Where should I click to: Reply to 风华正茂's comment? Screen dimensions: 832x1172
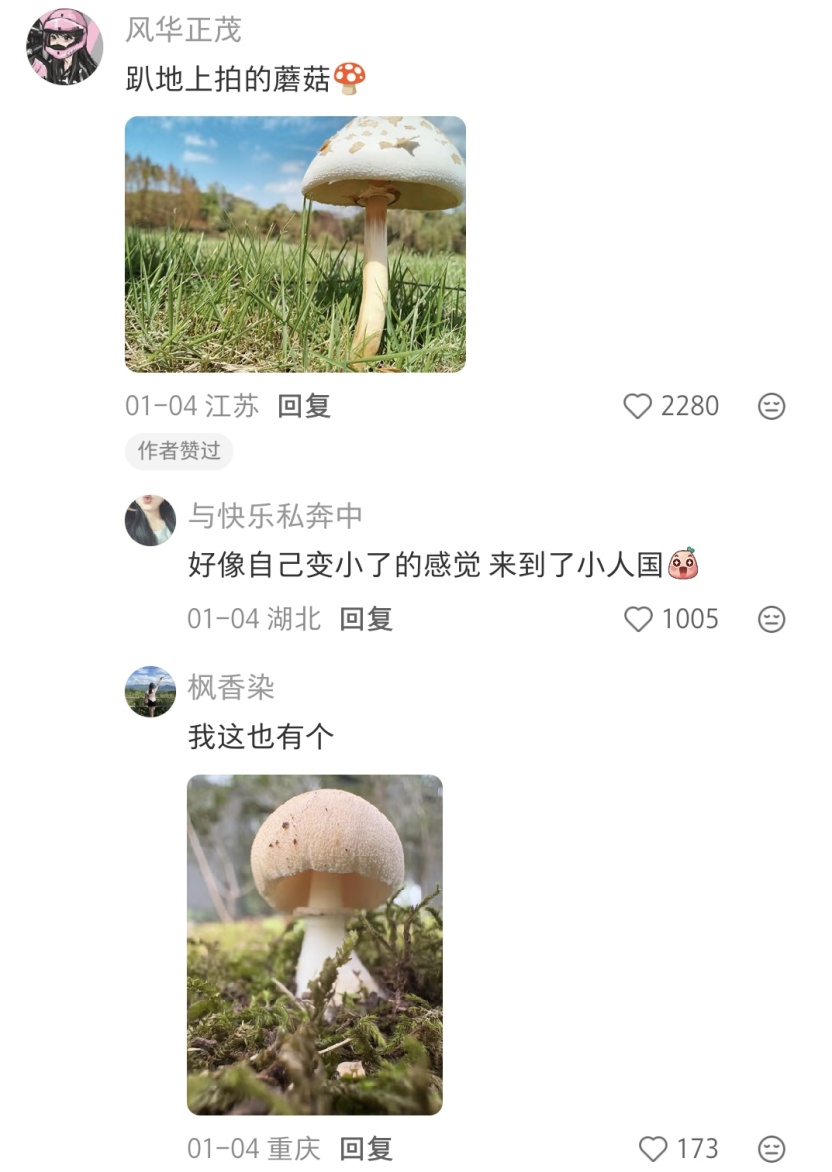point(304,406)
